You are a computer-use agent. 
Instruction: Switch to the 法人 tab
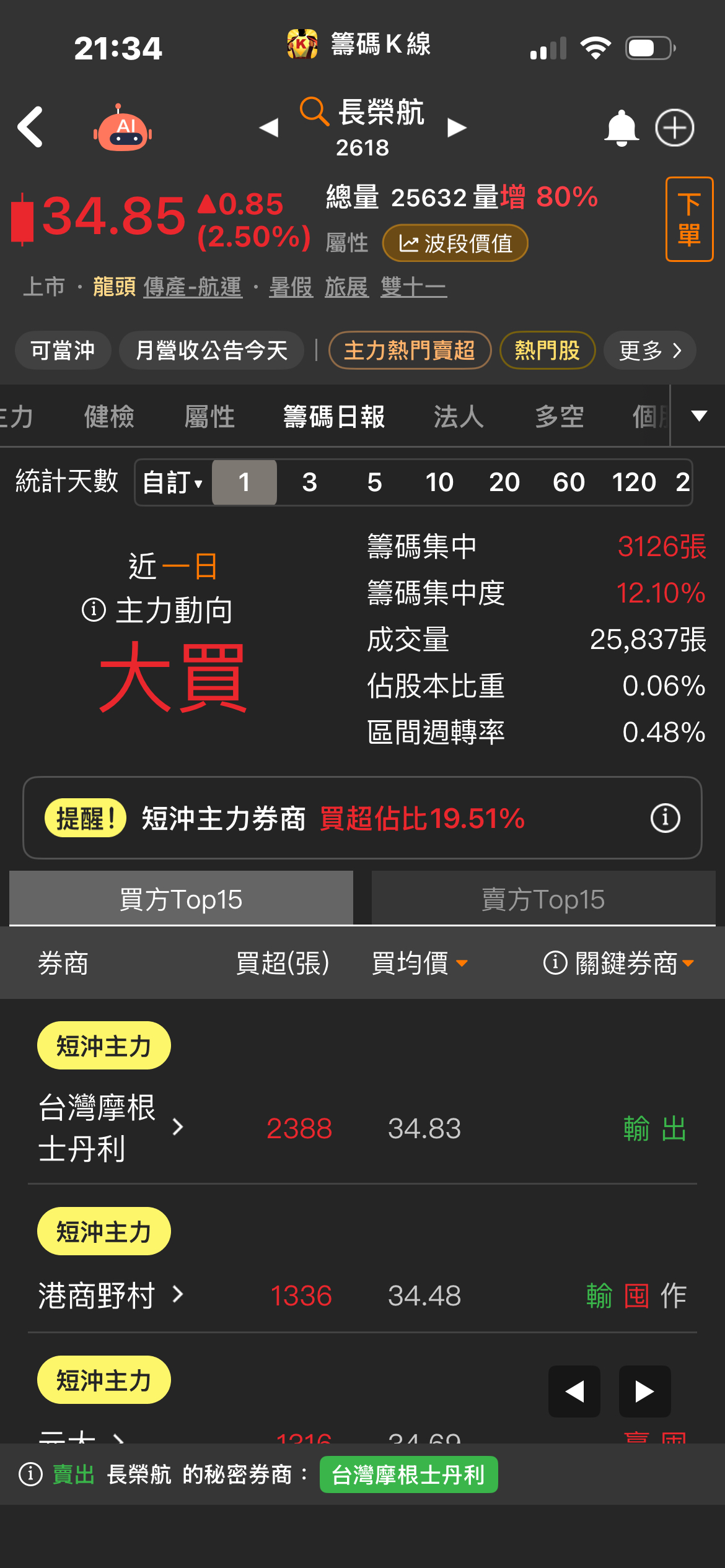pyautogui.click(x=459, y=416)
